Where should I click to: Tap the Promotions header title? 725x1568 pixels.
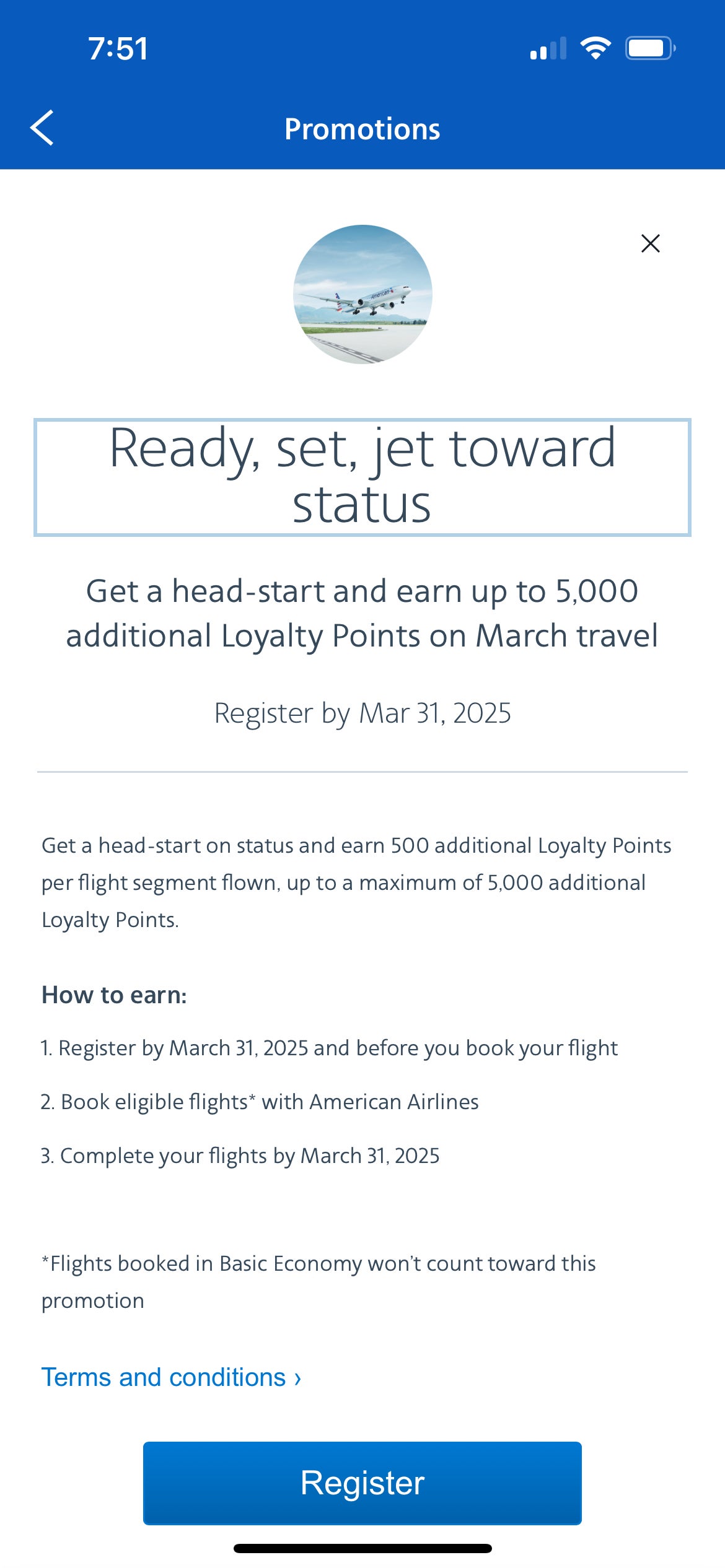coord(362,129)
